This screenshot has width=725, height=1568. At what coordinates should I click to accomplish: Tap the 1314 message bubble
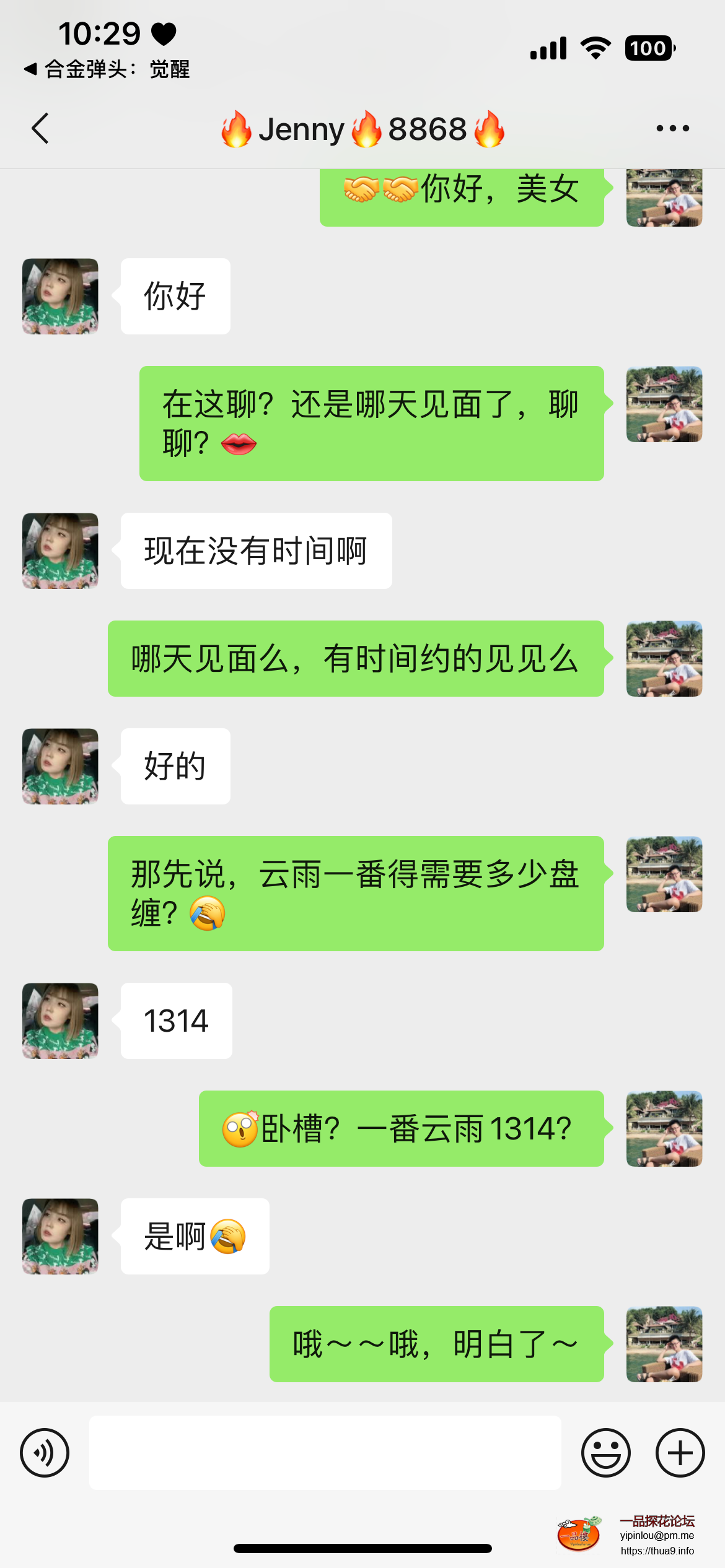[x=175, y=1021]
